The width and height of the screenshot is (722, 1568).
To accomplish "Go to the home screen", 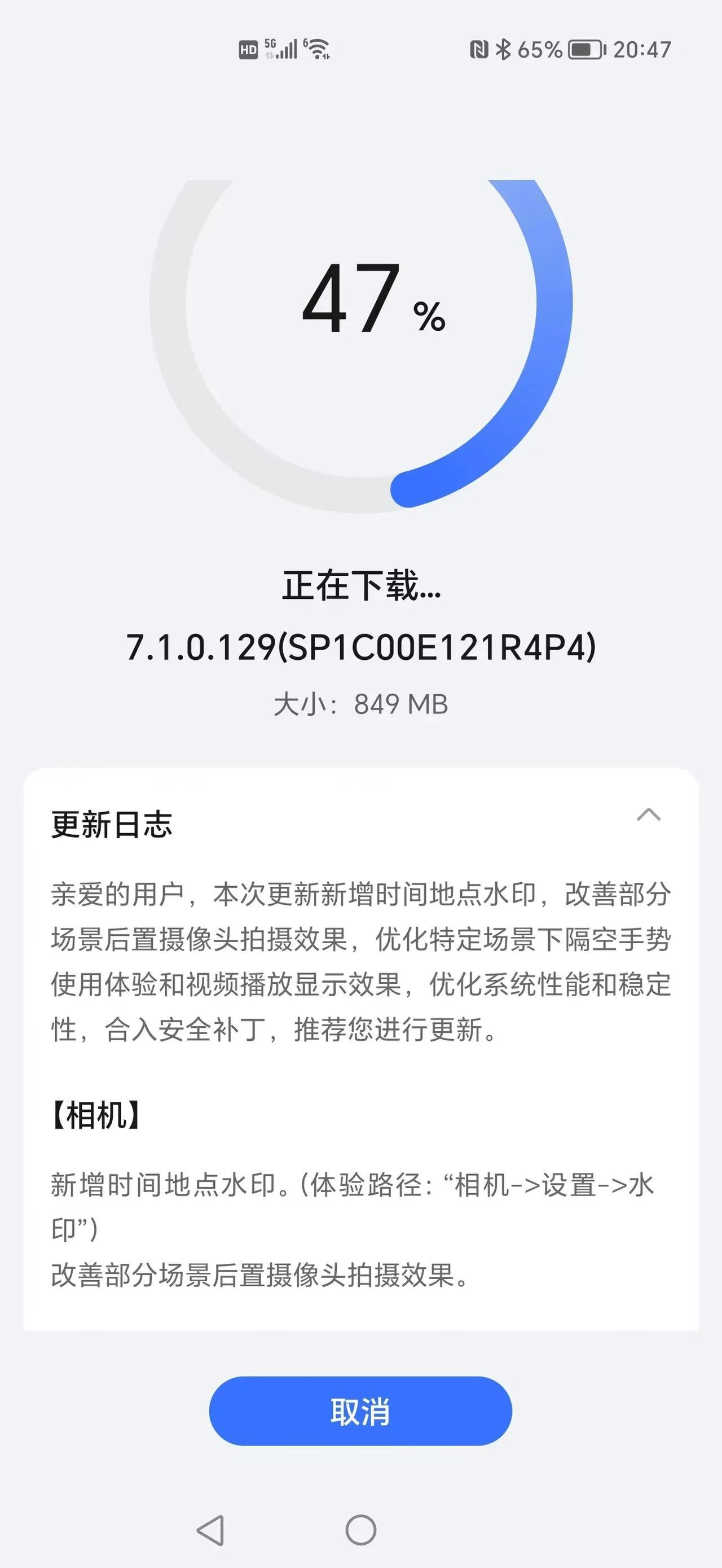I will 360,1530.
